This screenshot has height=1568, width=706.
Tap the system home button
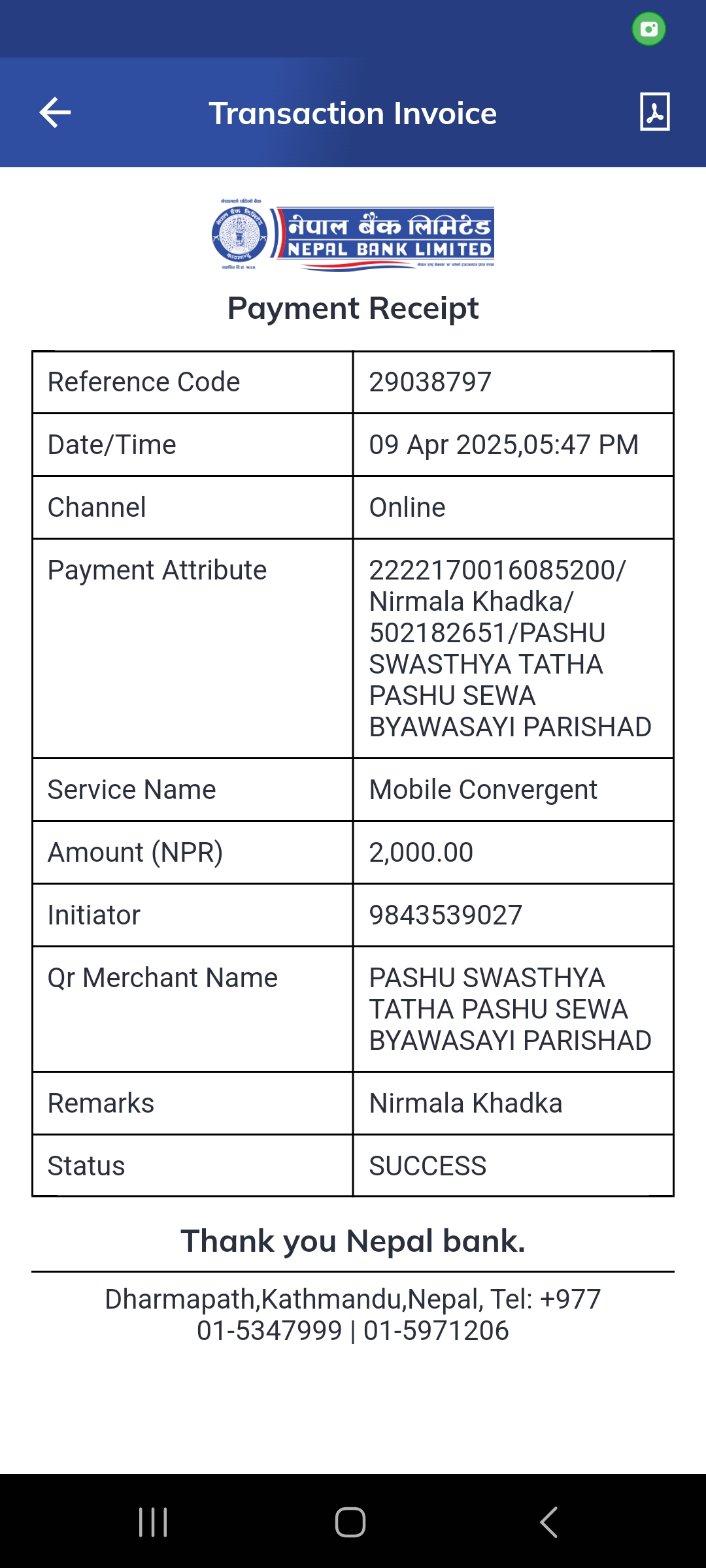[x=350, y=1522]
